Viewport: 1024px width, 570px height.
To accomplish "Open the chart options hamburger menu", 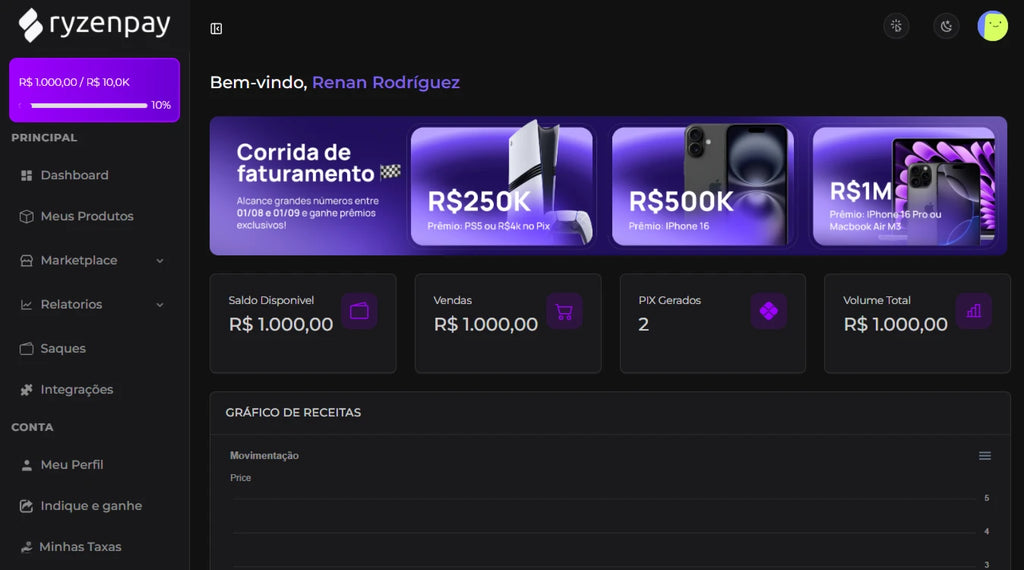I will 985,456.
